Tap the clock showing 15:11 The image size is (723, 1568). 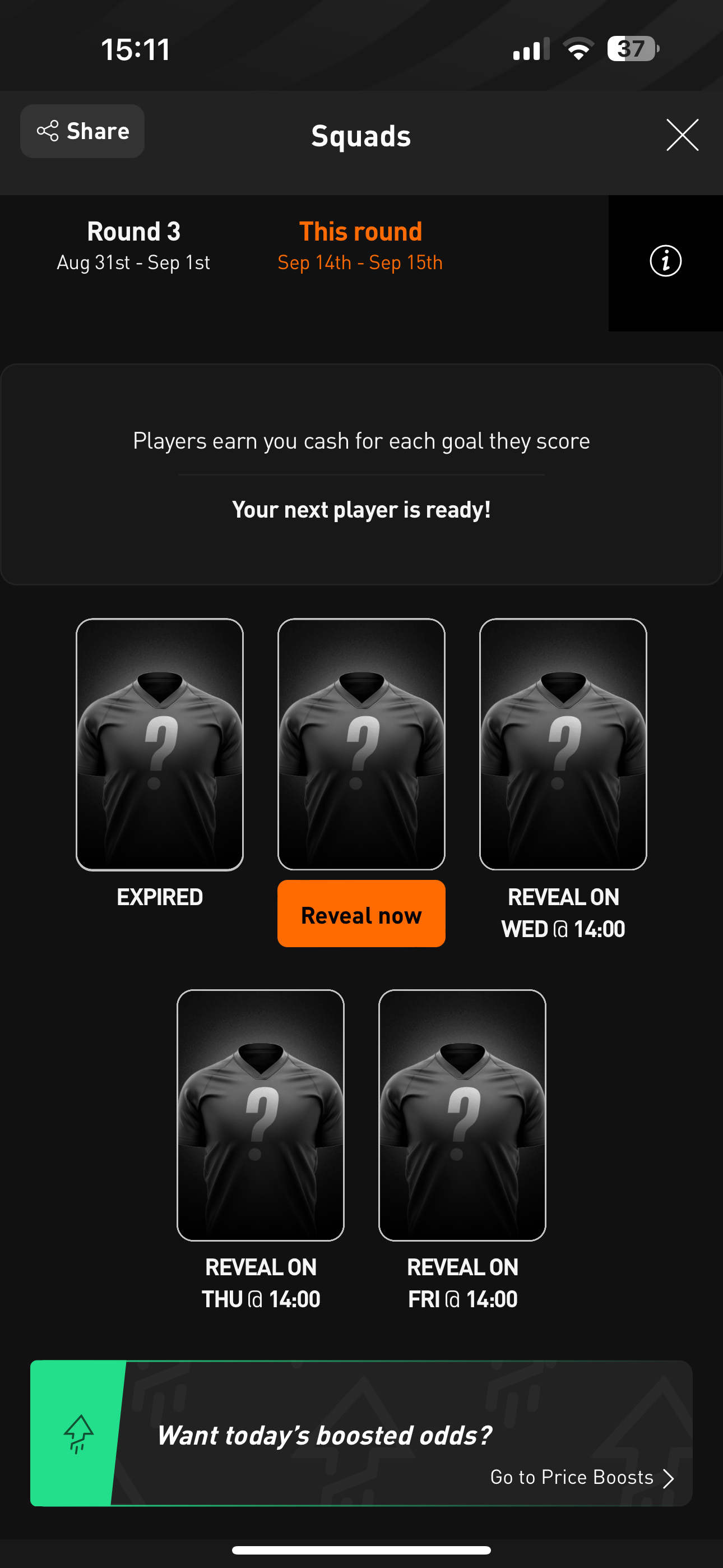pyautogui.click(x=135, y=50)
